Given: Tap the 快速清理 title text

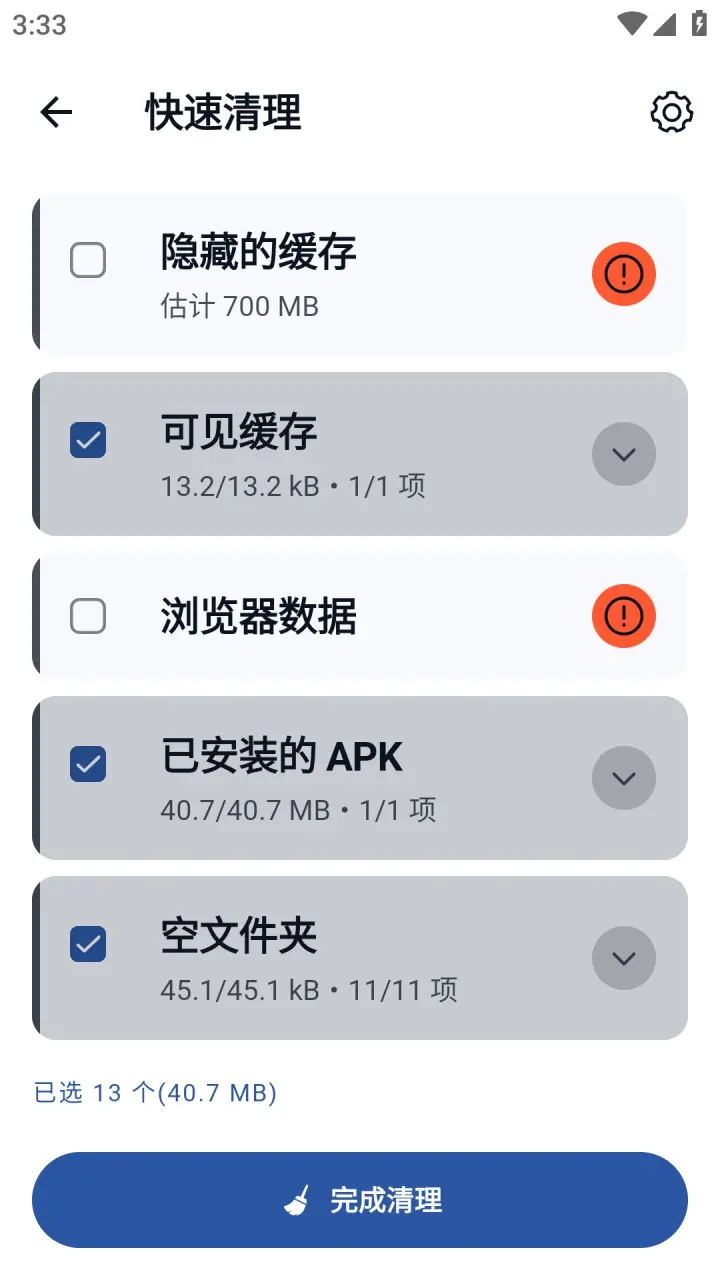Looking at the screenshot, I should [222, 112].
